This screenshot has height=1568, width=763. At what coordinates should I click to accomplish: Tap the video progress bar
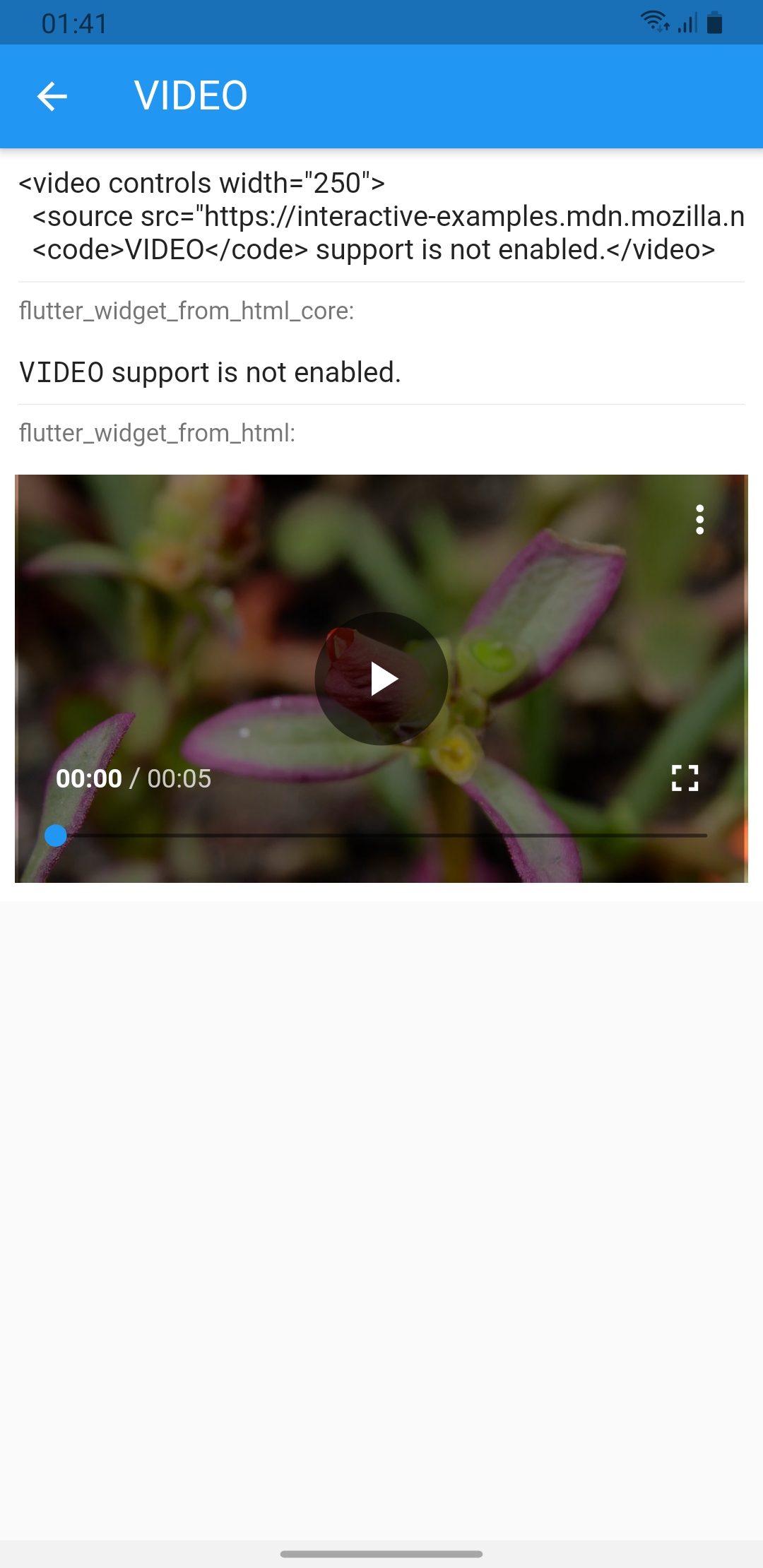(x=381, y=835)
